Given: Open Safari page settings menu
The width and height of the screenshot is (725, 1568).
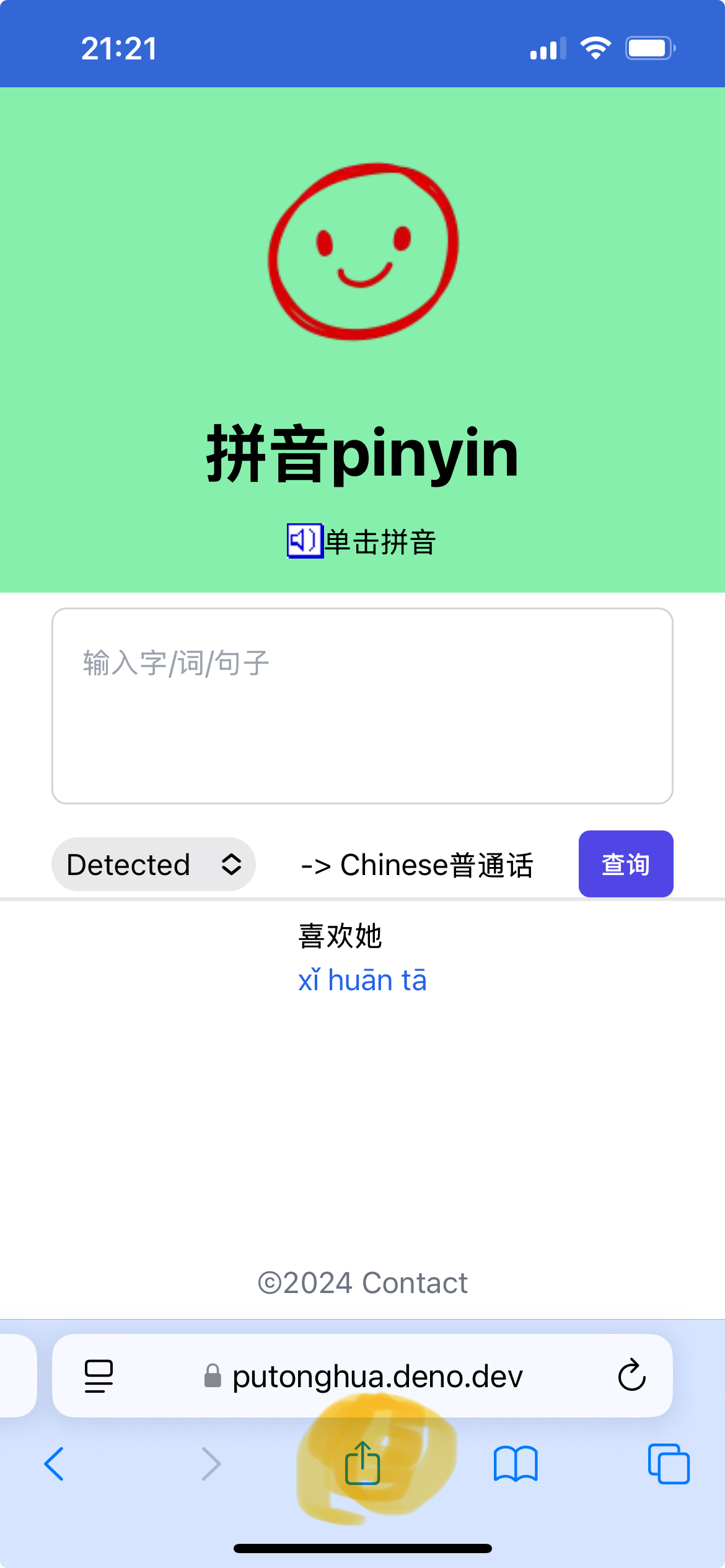Looking at the screenshot, I should click(x=99, y=1376).
